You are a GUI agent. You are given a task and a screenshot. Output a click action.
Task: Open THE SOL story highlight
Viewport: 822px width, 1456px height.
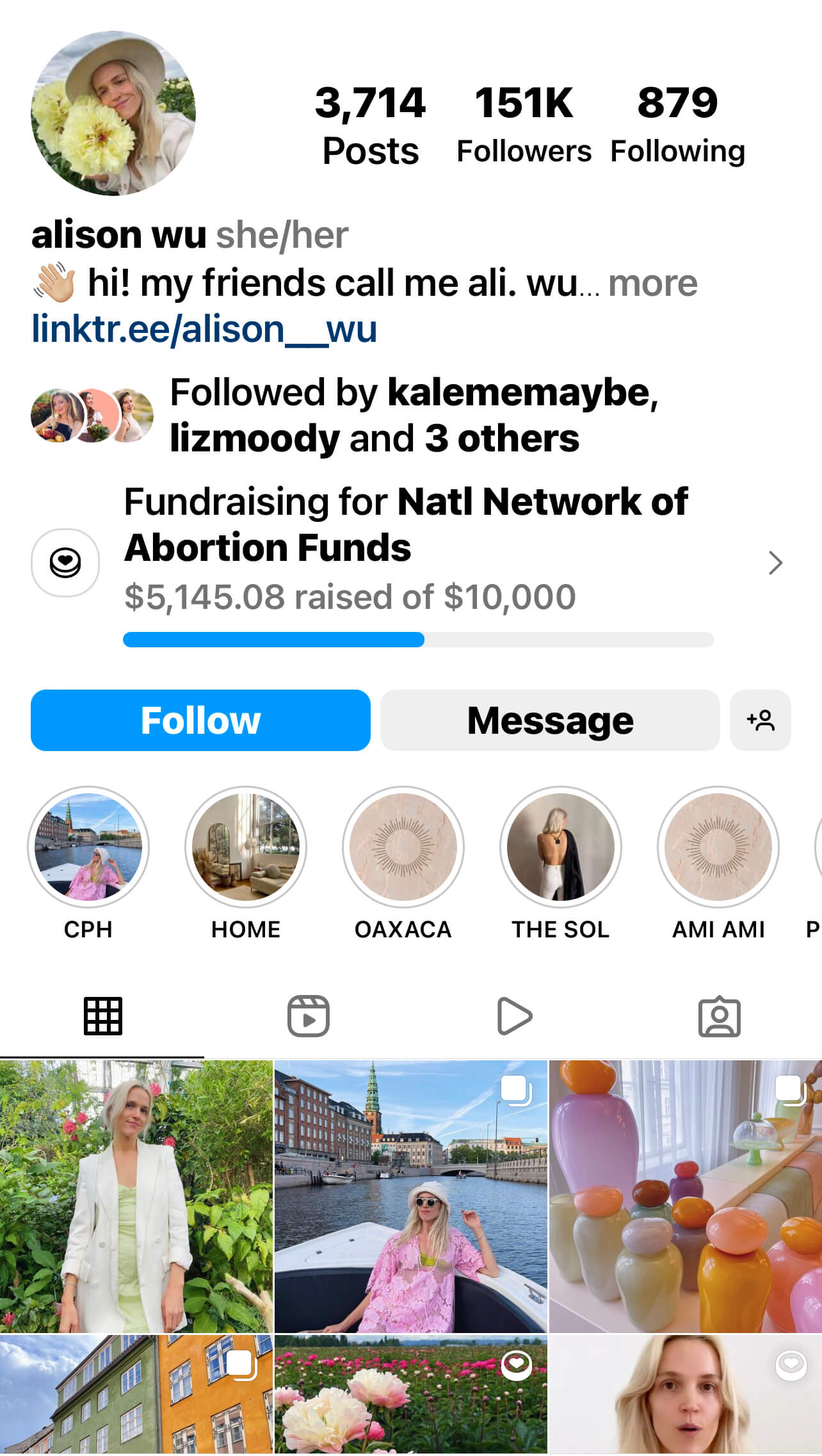561,846
